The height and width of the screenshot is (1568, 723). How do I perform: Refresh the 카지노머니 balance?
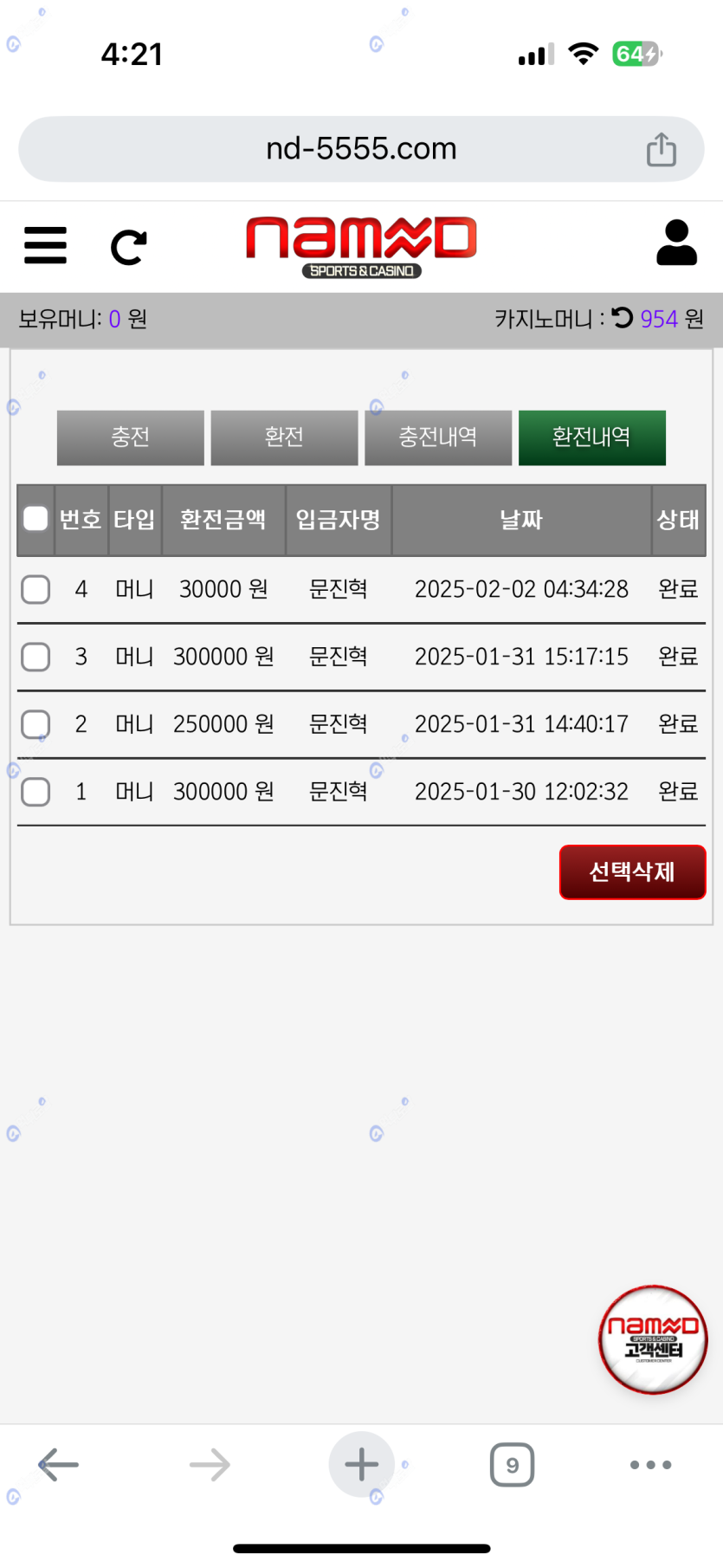(x=623, y=318)
